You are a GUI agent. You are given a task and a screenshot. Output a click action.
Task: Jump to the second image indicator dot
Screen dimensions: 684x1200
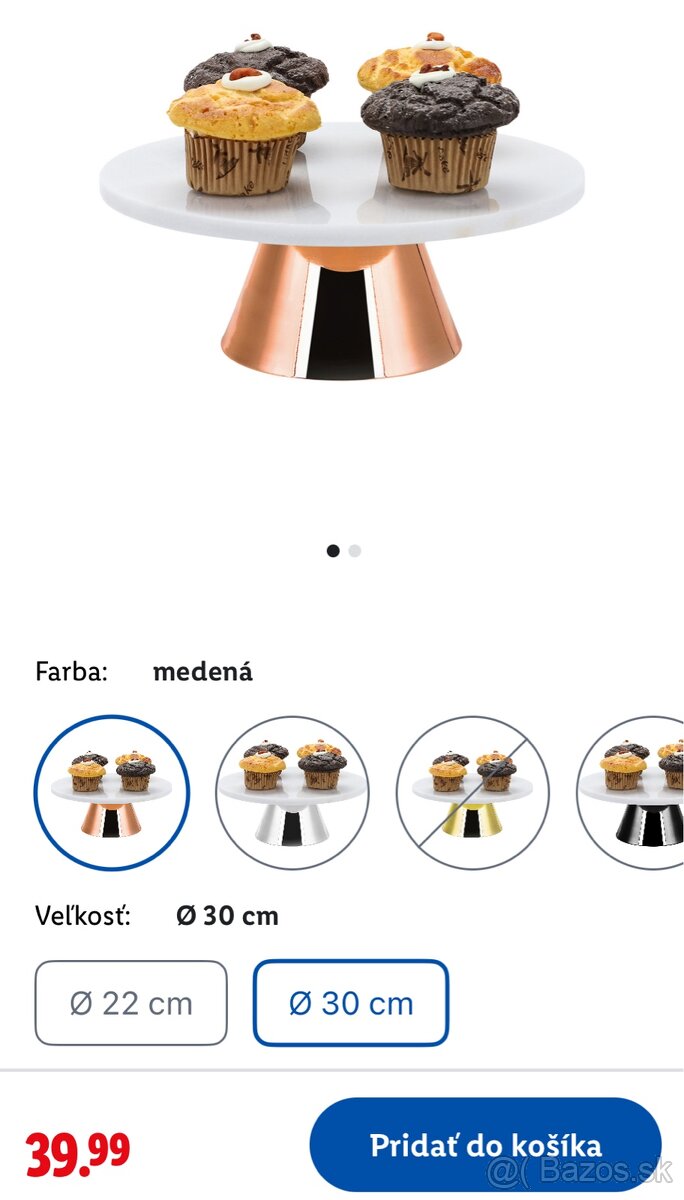coord(355,551)
